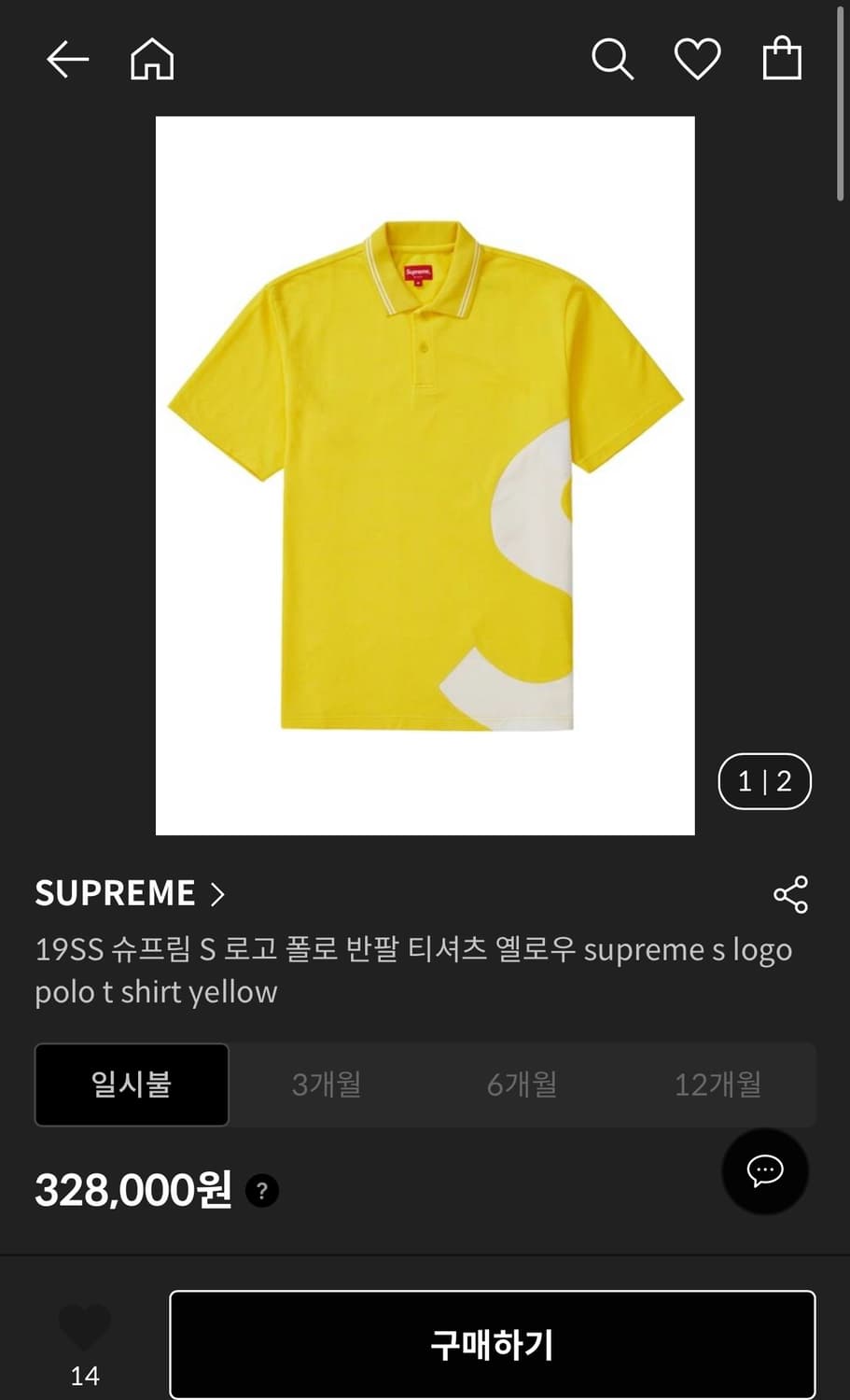Open price info via question mark icon
Viewport: 850px width, 1400px height.
click(x=262, y=1190)
